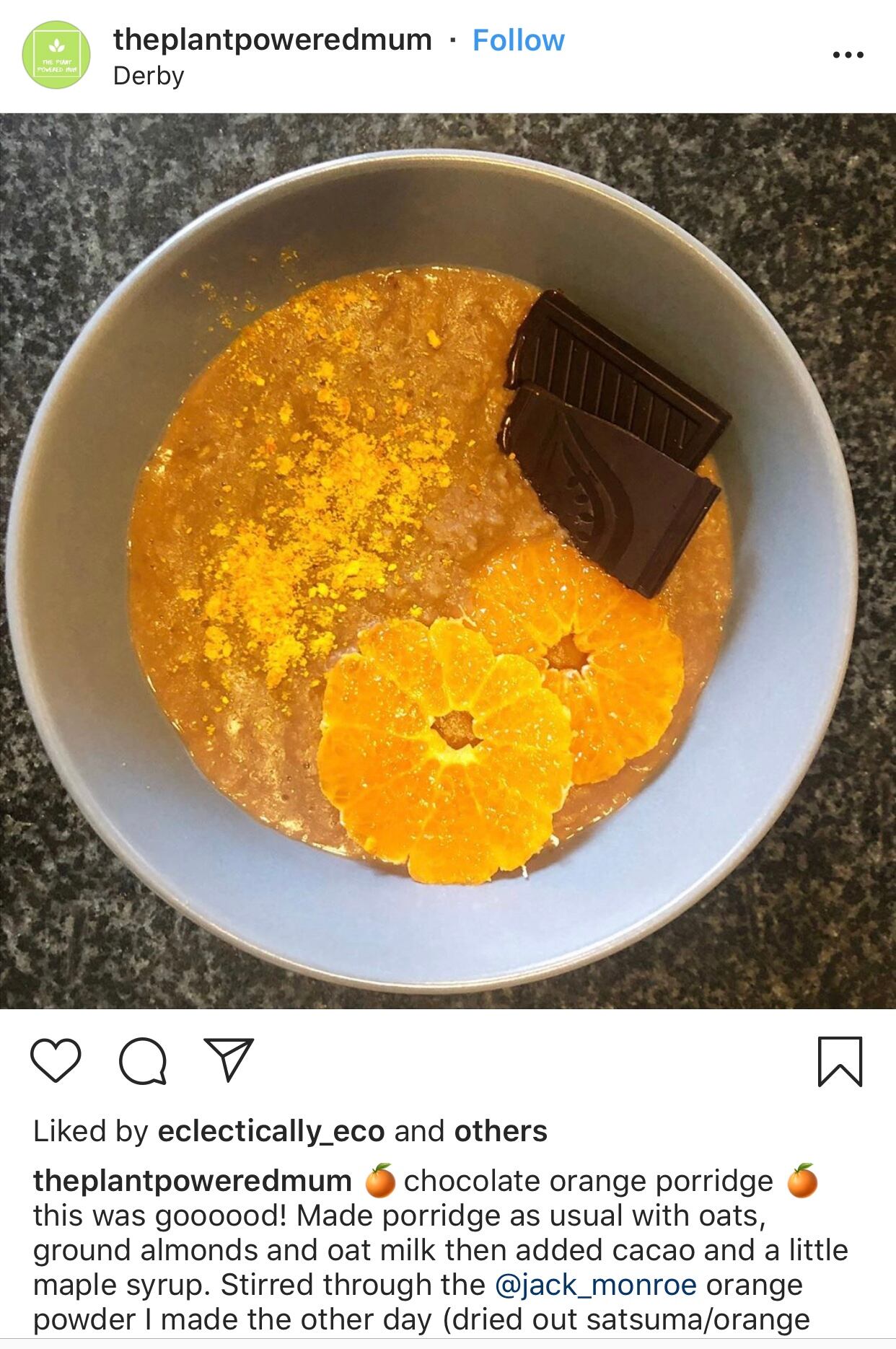
Task: Open the @jack_monroe mention
Action: click(x=596, y=1284)
